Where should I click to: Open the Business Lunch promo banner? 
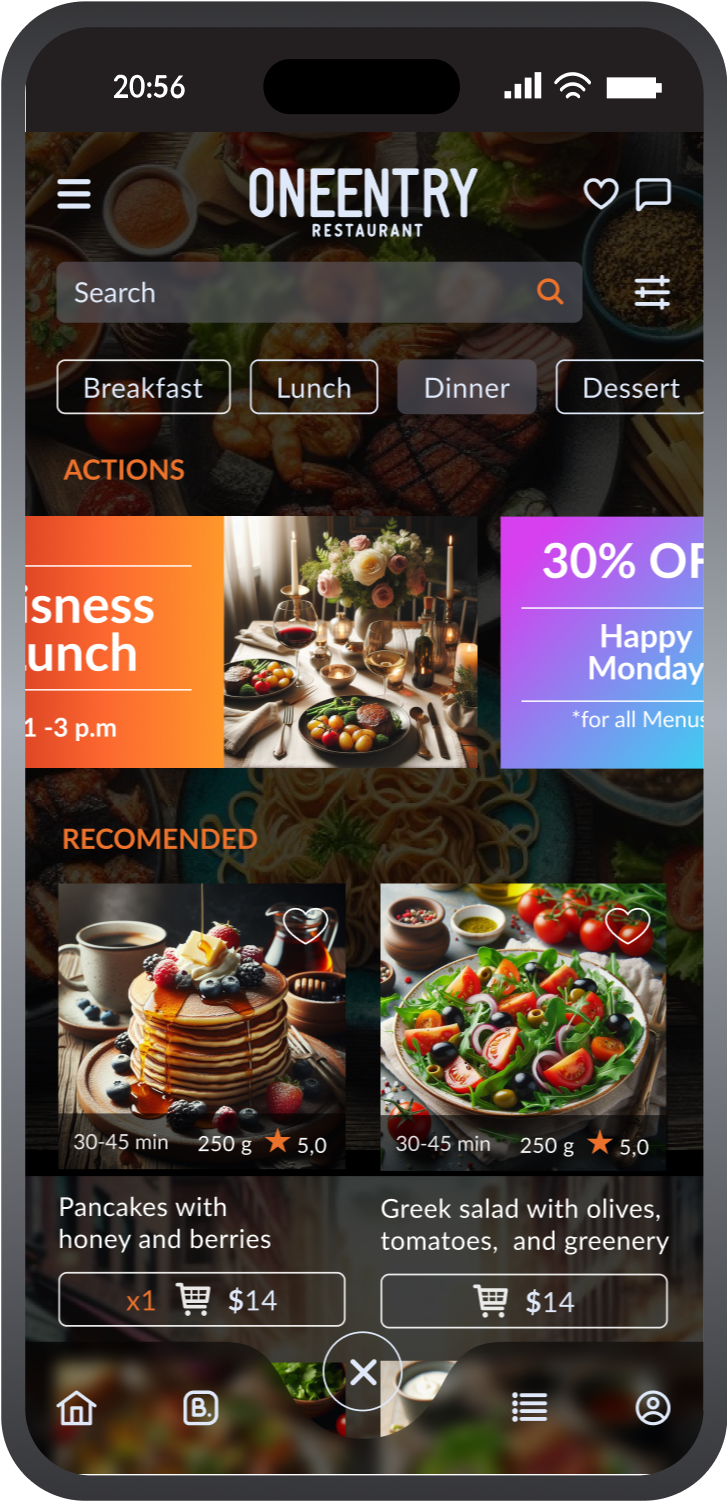pyautogui.click(x=250, y=641)
